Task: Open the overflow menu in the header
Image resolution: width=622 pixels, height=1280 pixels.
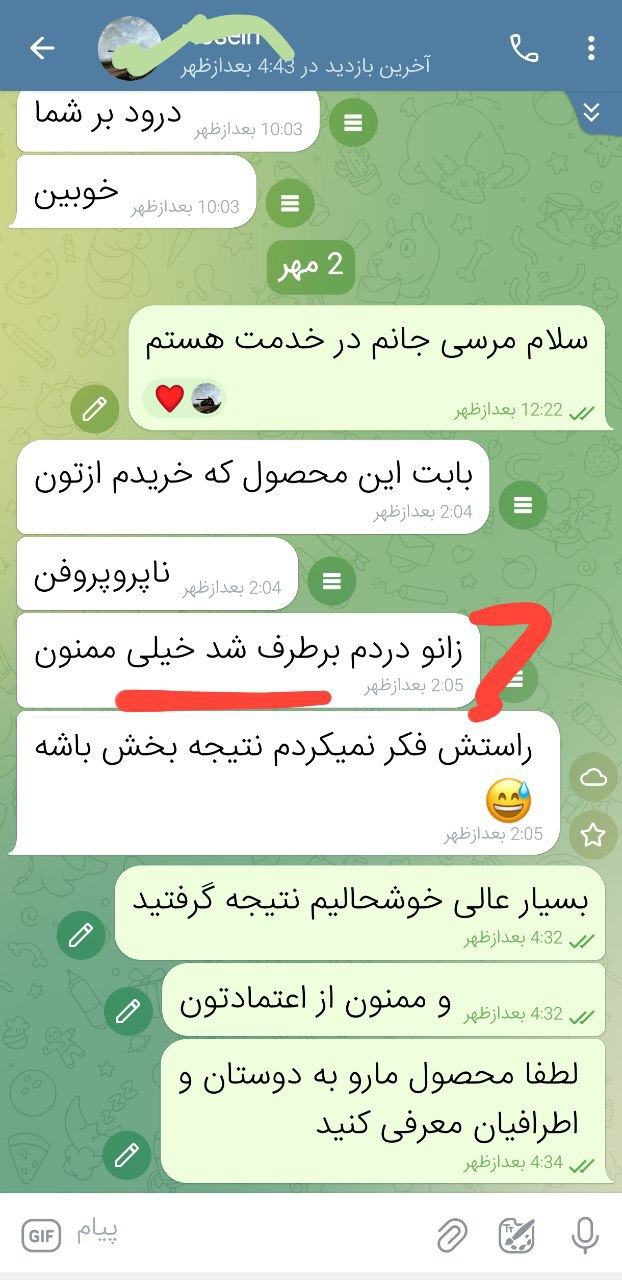Action: tap(592, 47)
